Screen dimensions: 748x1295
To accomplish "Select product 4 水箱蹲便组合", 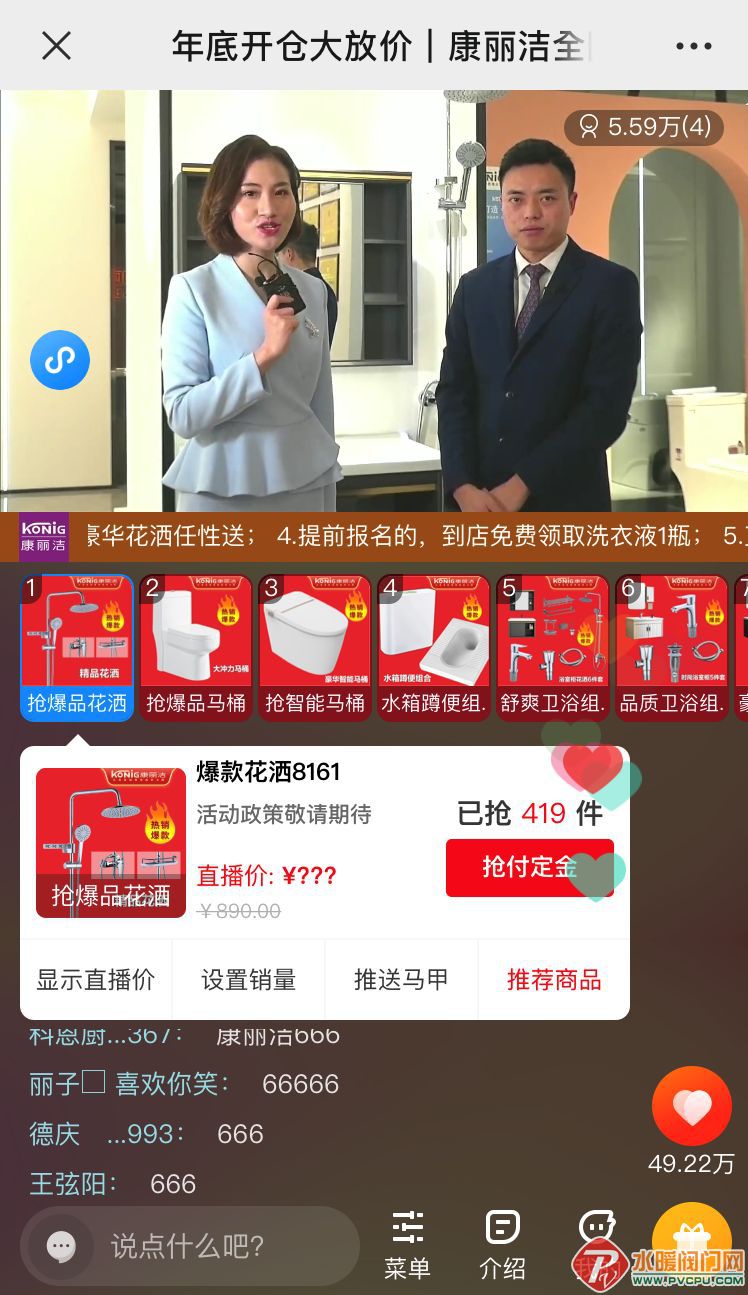I will tap(434, 647).
